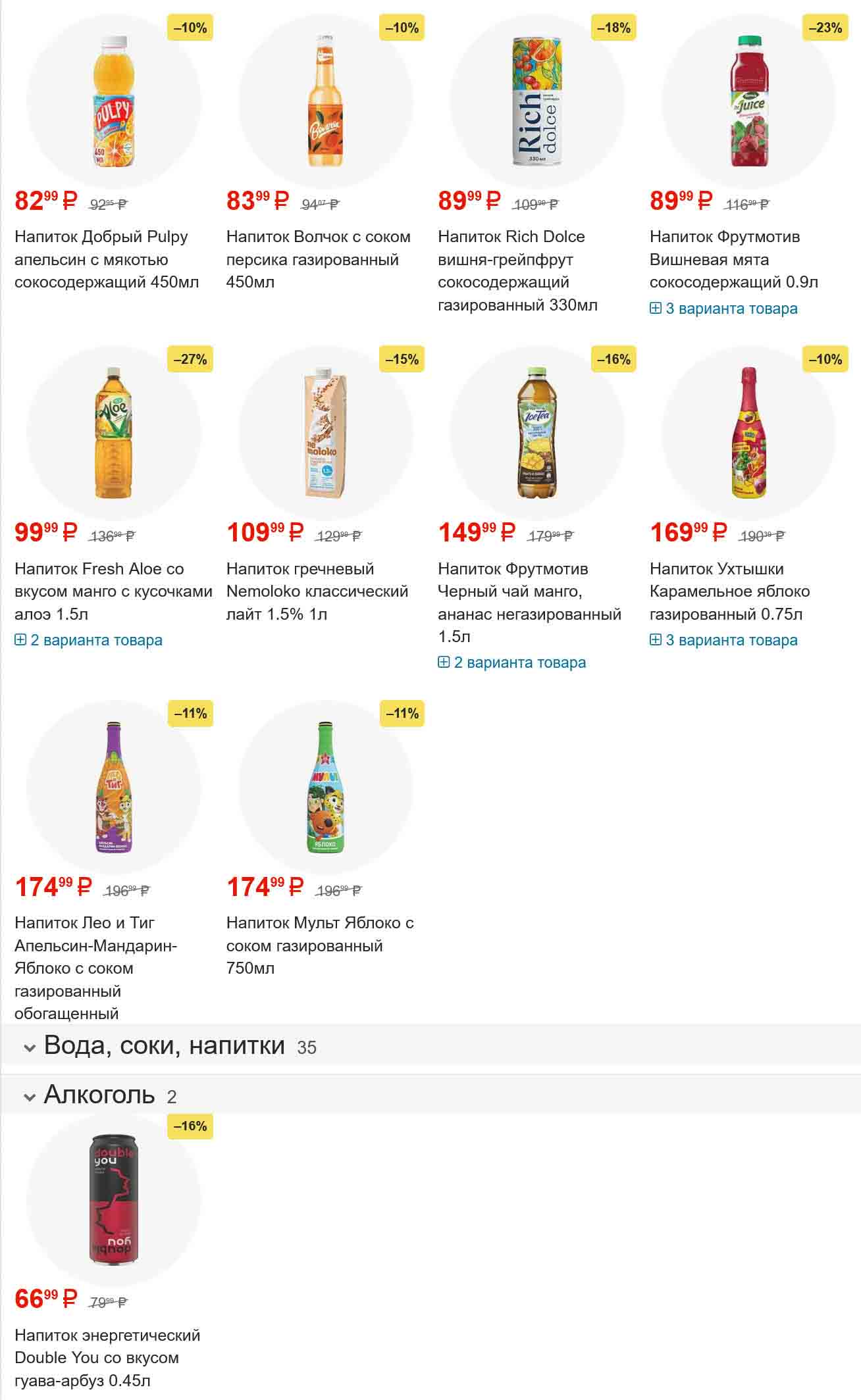View the Мульт Яблоко газированный product

point(319,945)
